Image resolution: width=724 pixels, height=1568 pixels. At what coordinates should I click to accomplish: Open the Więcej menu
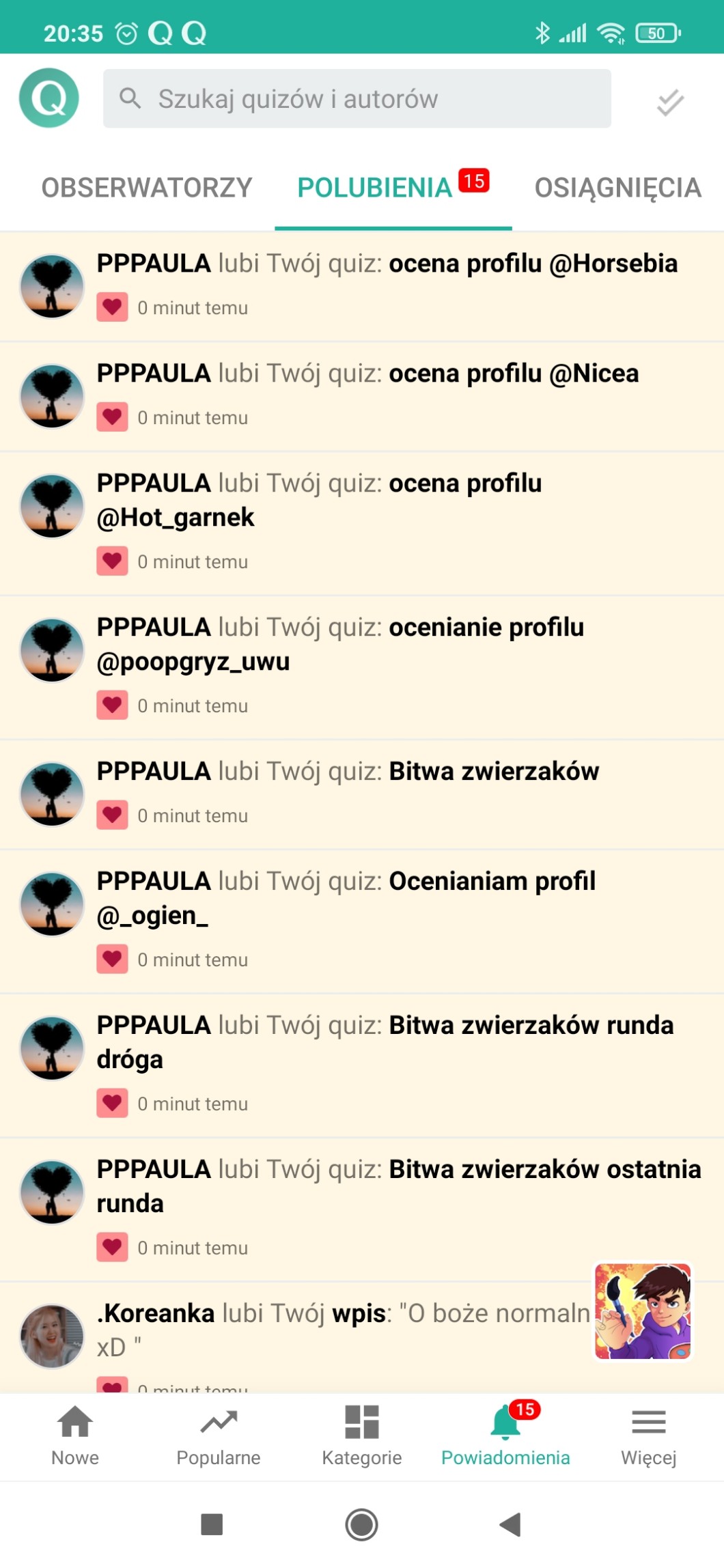(x=648, y=1435)
